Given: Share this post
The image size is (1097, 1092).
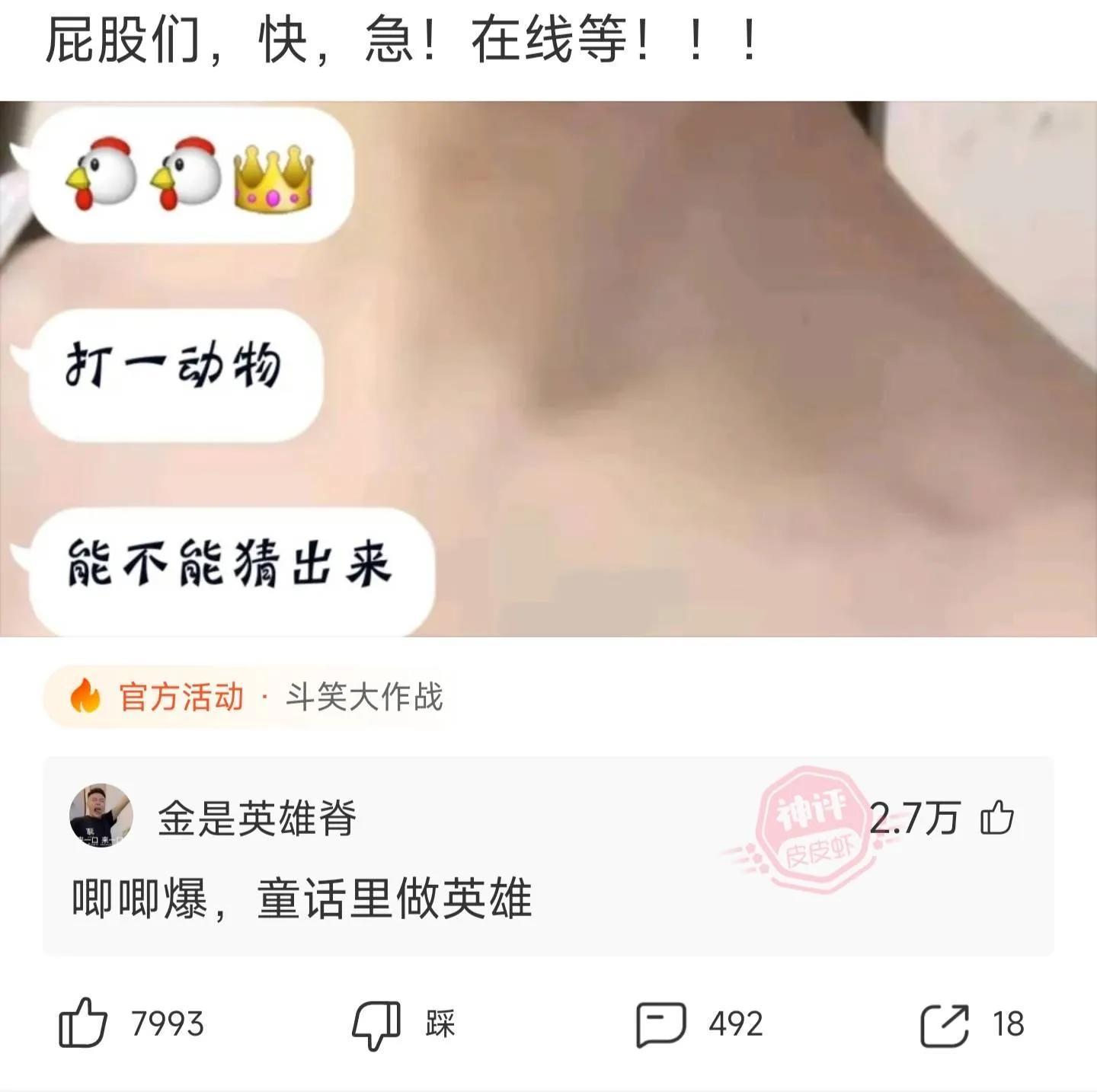Looking at the screenshot, I should pyautogui.click(x=945, y=1023).
